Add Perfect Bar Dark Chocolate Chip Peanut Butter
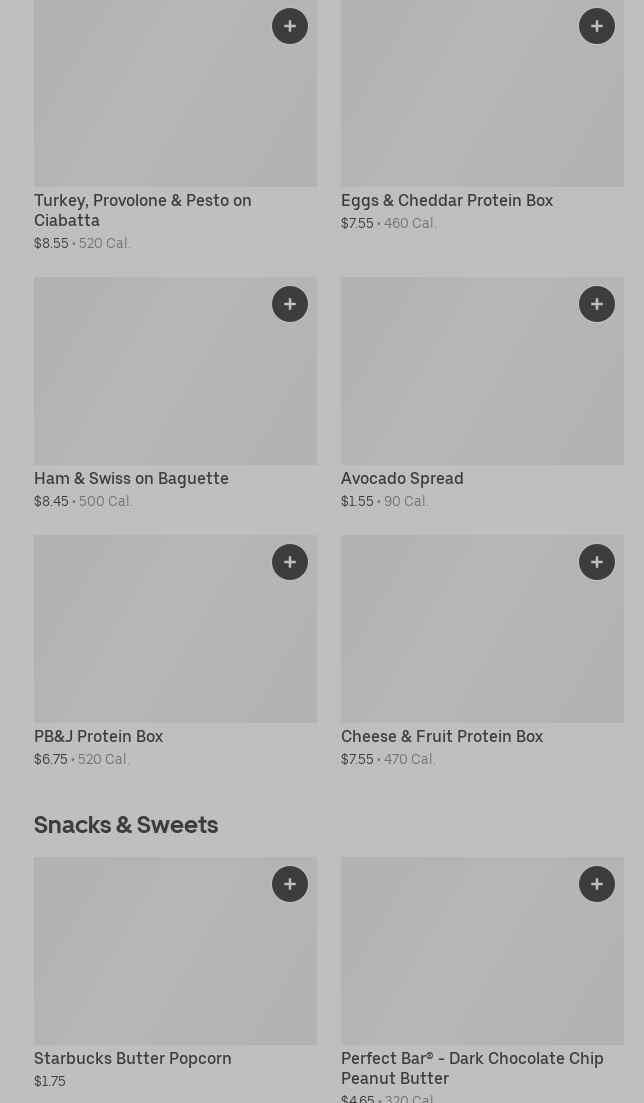This screenshot has width=644, height=1103. pos(597,884)
